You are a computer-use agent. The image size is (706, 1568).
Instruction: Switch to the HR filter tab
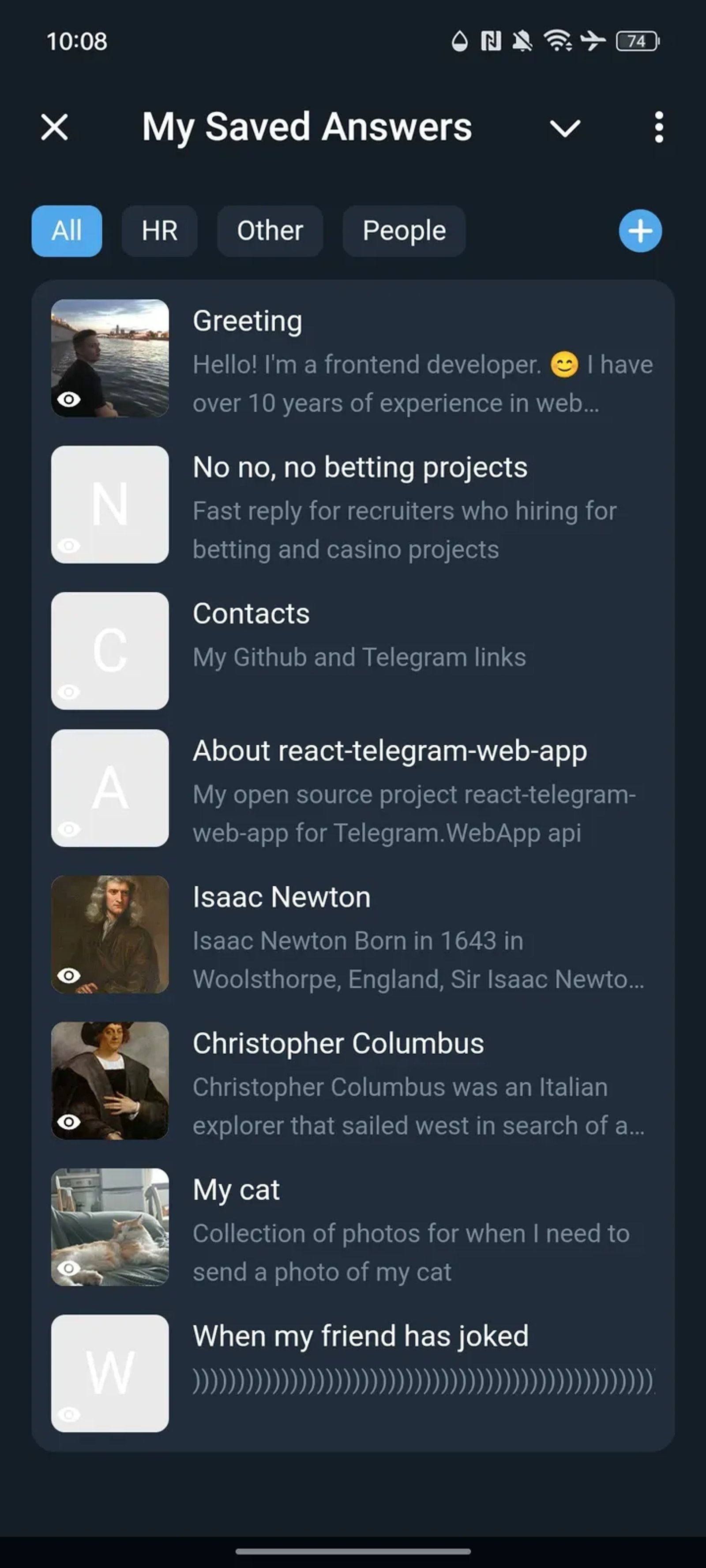159,231
